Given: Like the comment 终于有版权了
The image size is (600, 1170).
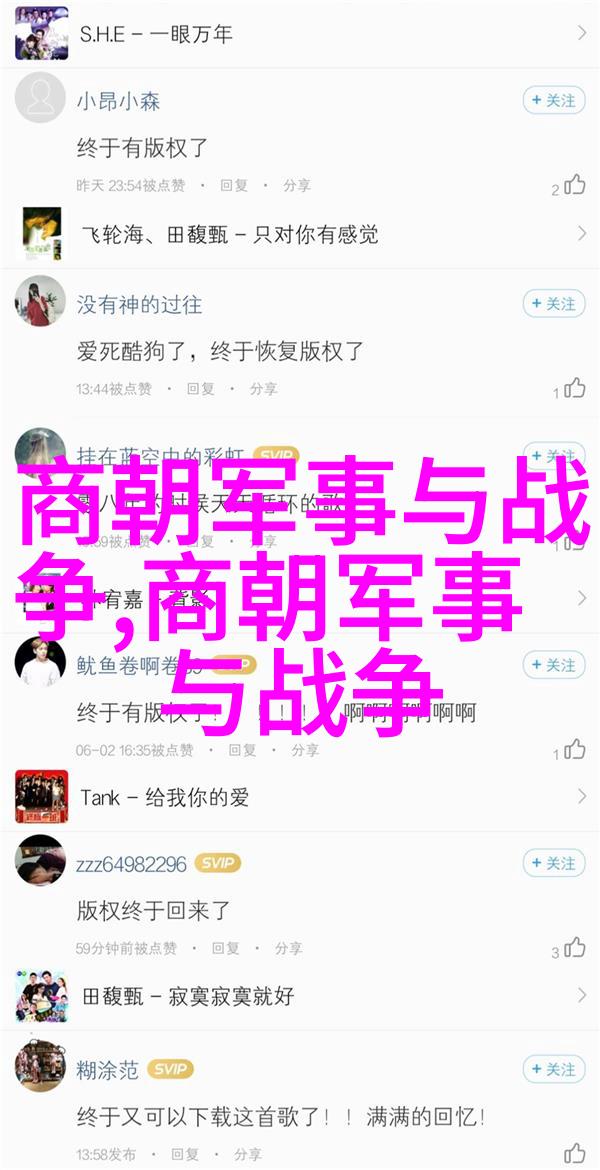Looking at the screenshot, I should tap(575, 185).
